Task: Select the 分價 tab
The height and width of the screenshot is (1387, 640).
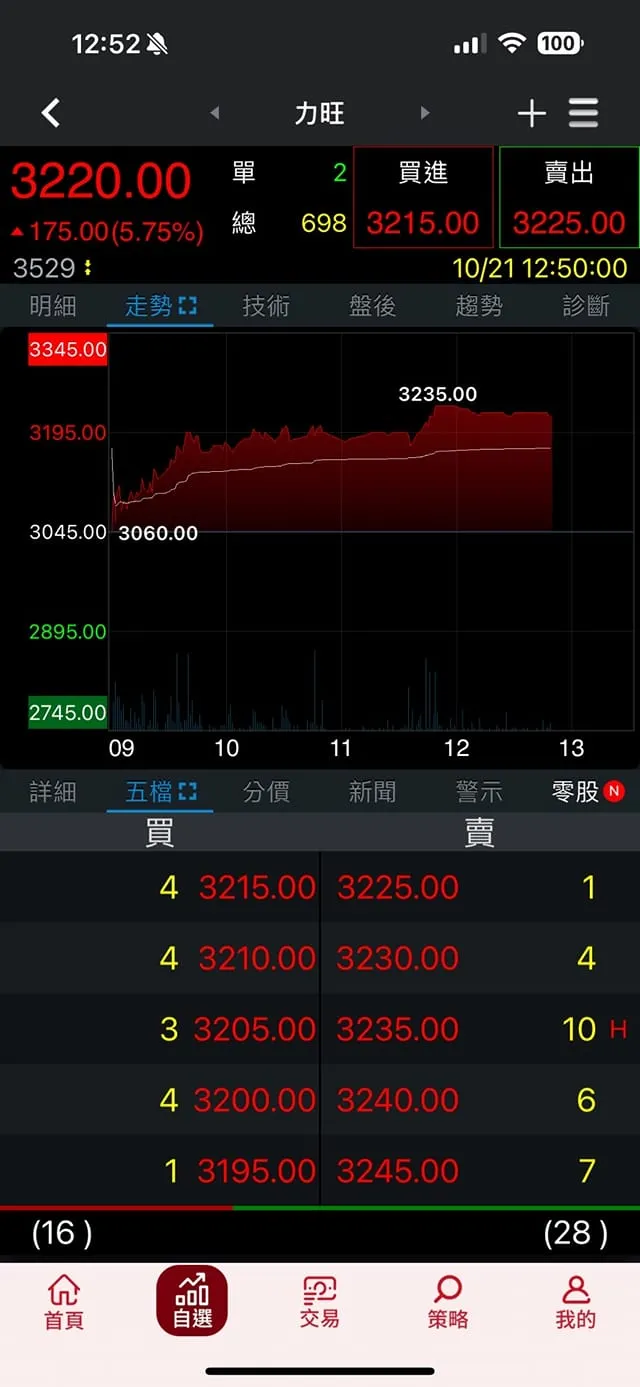Action: coord(266,792)
